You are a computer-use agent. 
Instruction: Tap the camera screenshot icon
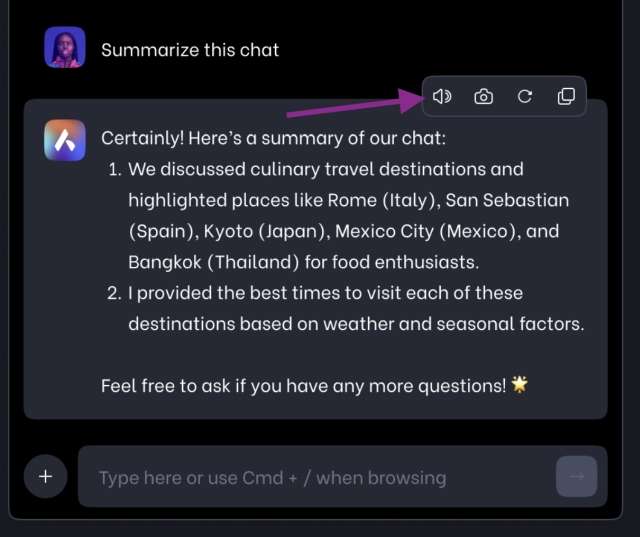pyautogui.click(x=484, y=97)
